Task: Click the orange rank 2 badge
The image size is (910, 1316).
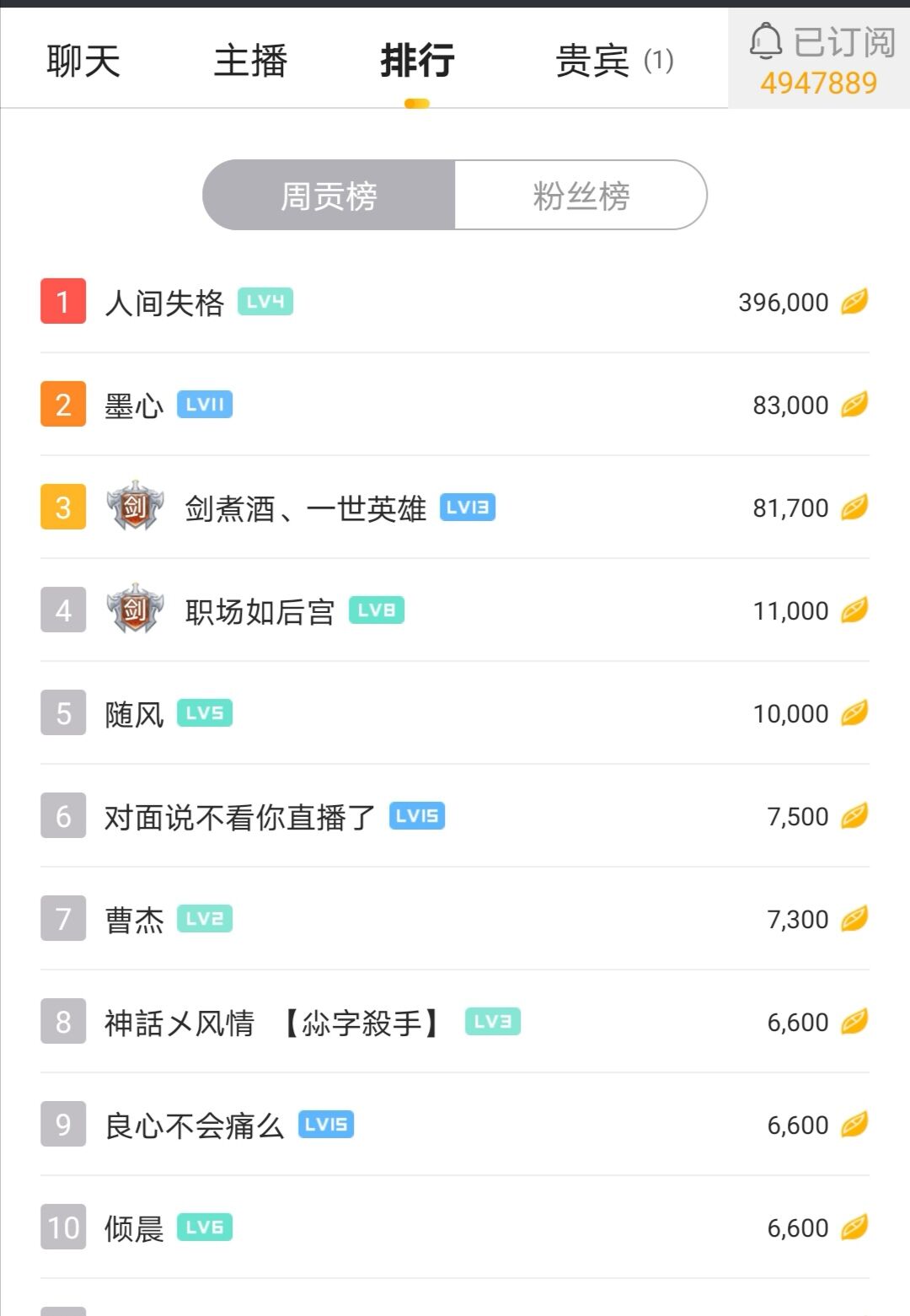Action: tap(62, 405)
